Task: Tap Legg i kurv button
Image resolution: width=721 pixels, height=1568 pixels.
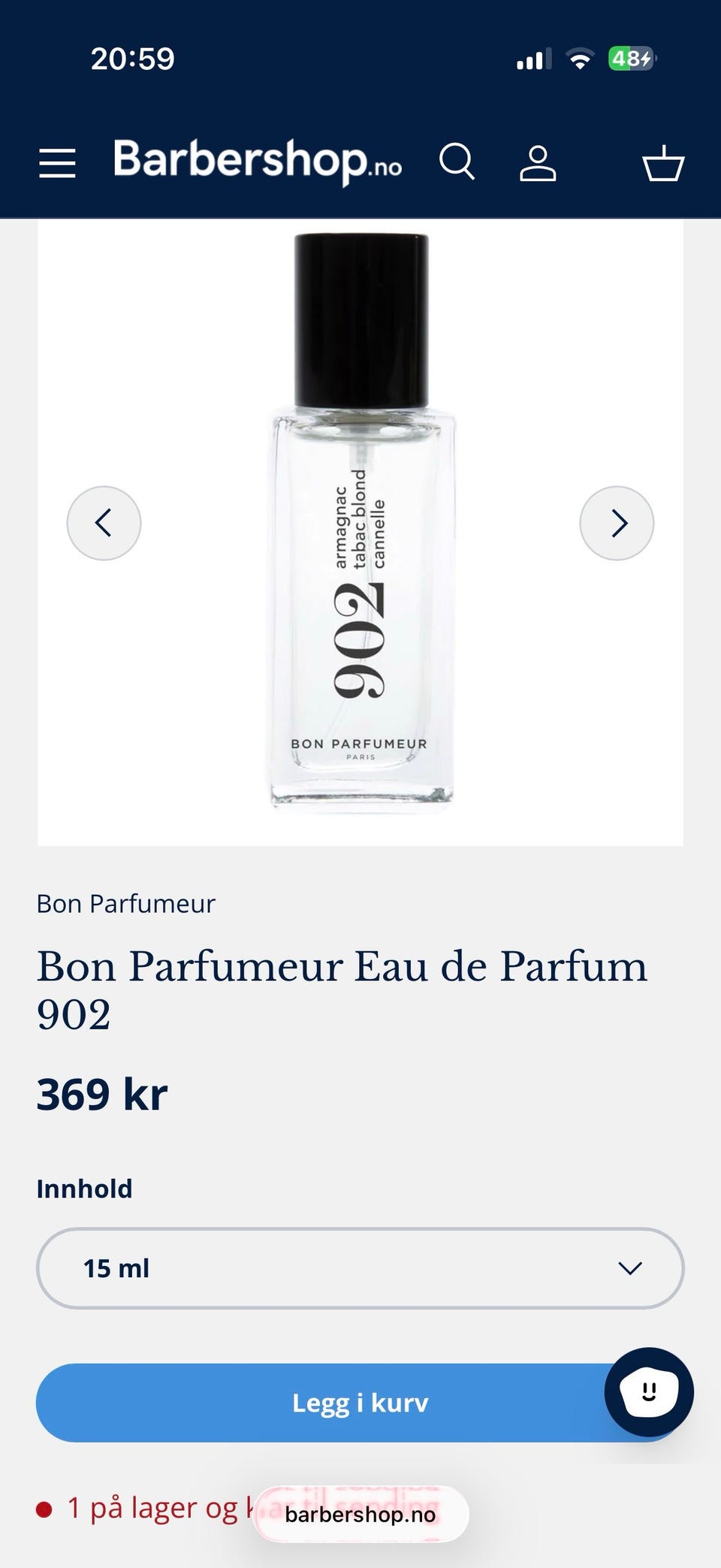Action: coord(360,1403)
